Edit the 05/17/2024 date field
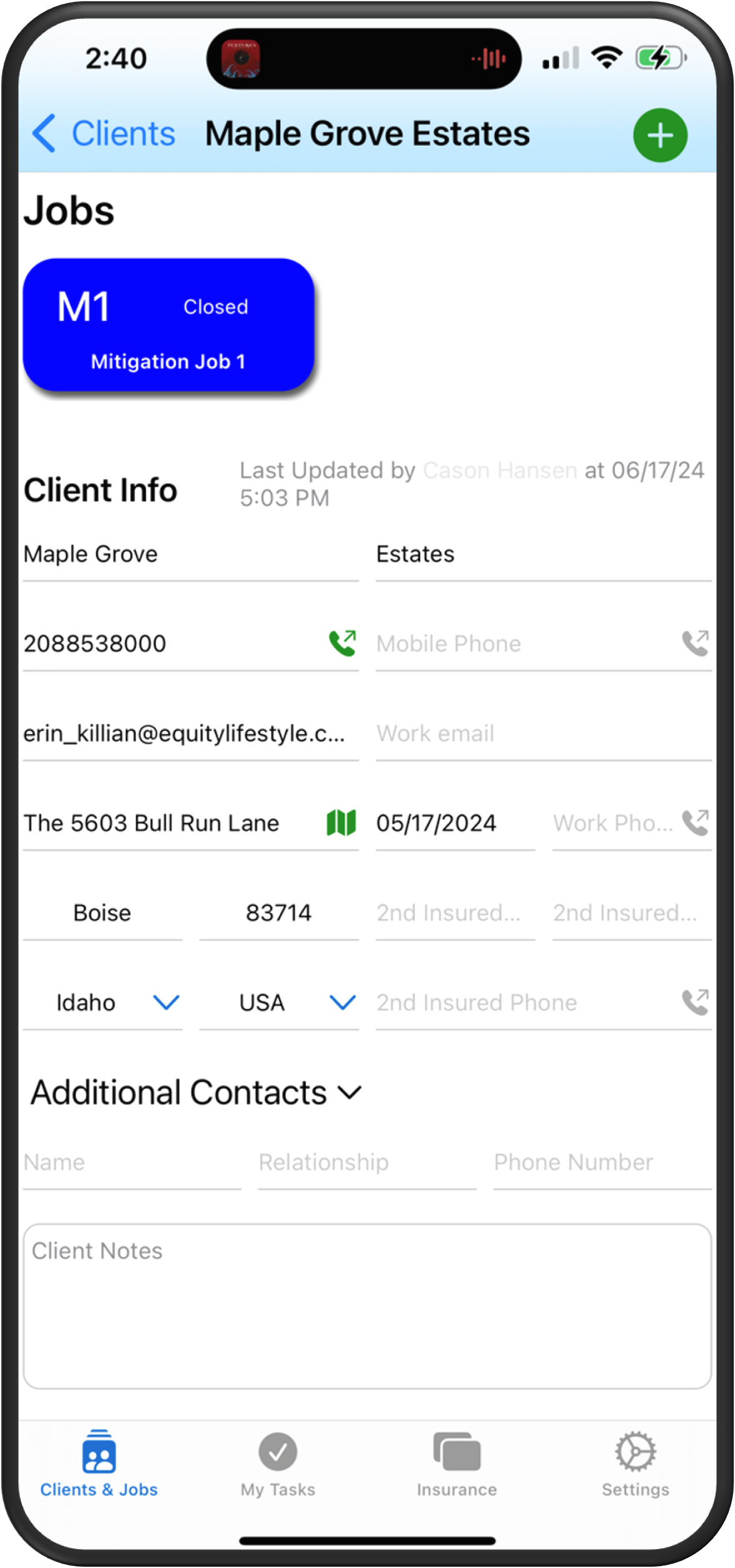 point(455,823)
